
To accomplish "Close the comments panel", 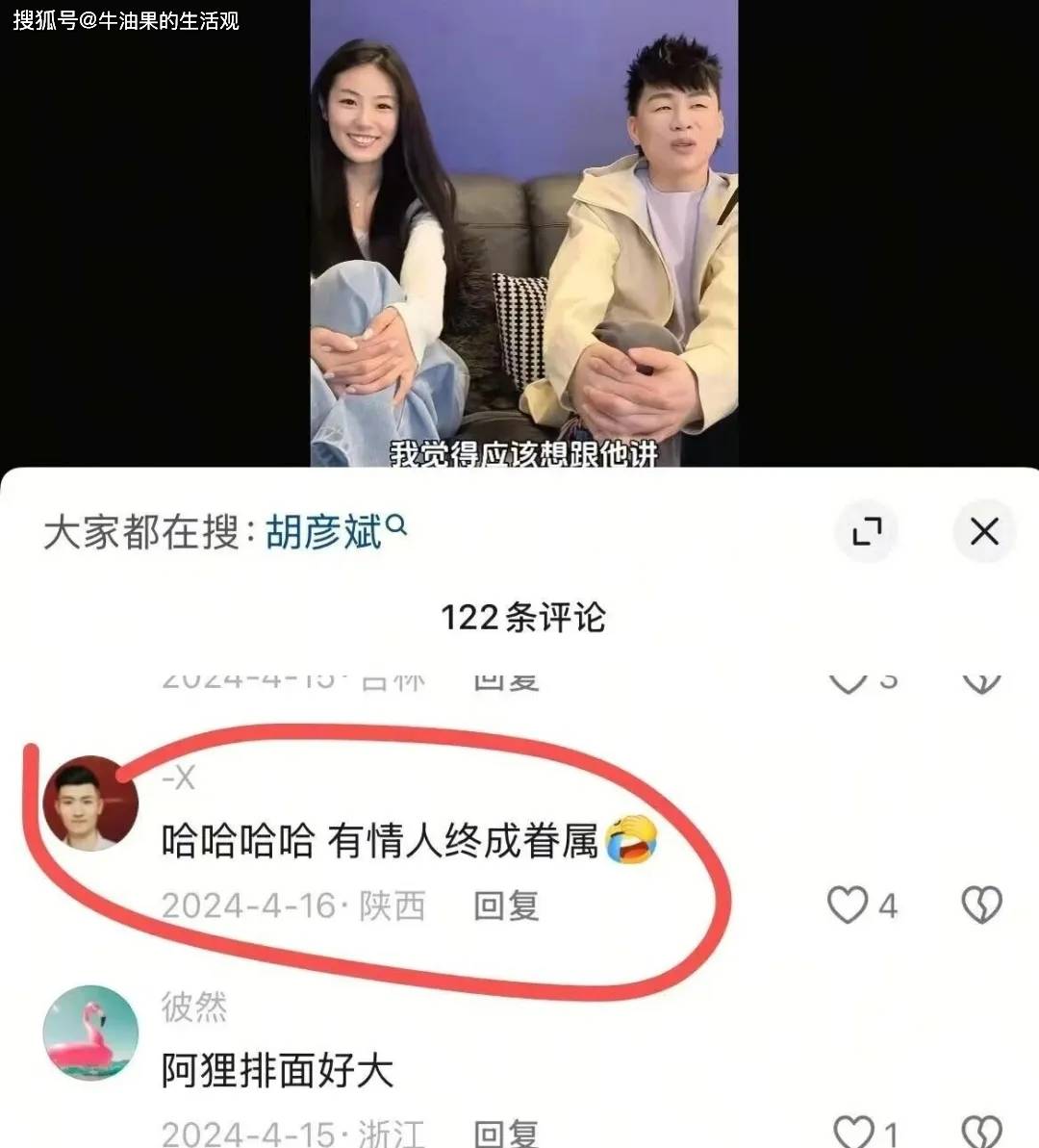I will [983, 531].
